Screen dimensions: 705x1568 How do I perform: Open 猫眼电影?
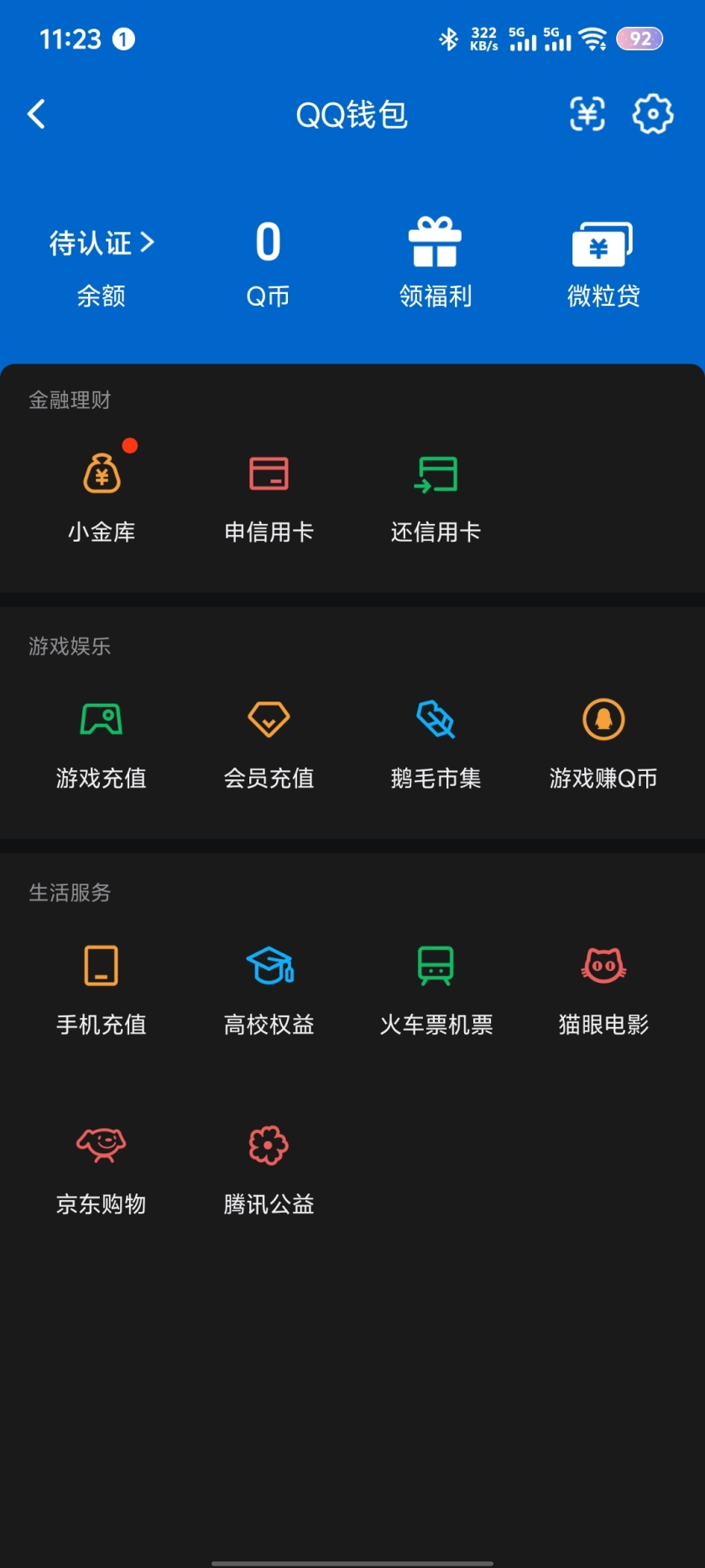coord(603,988)
